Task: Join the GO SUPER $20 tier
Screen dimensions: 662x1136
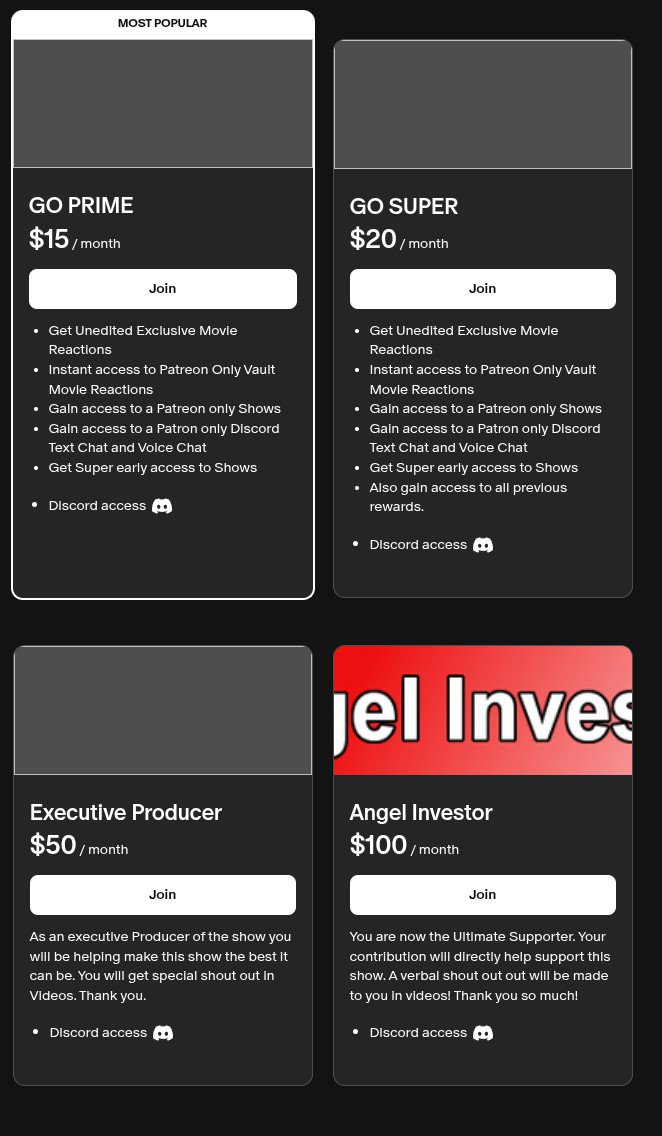Action: coord(482,289)
